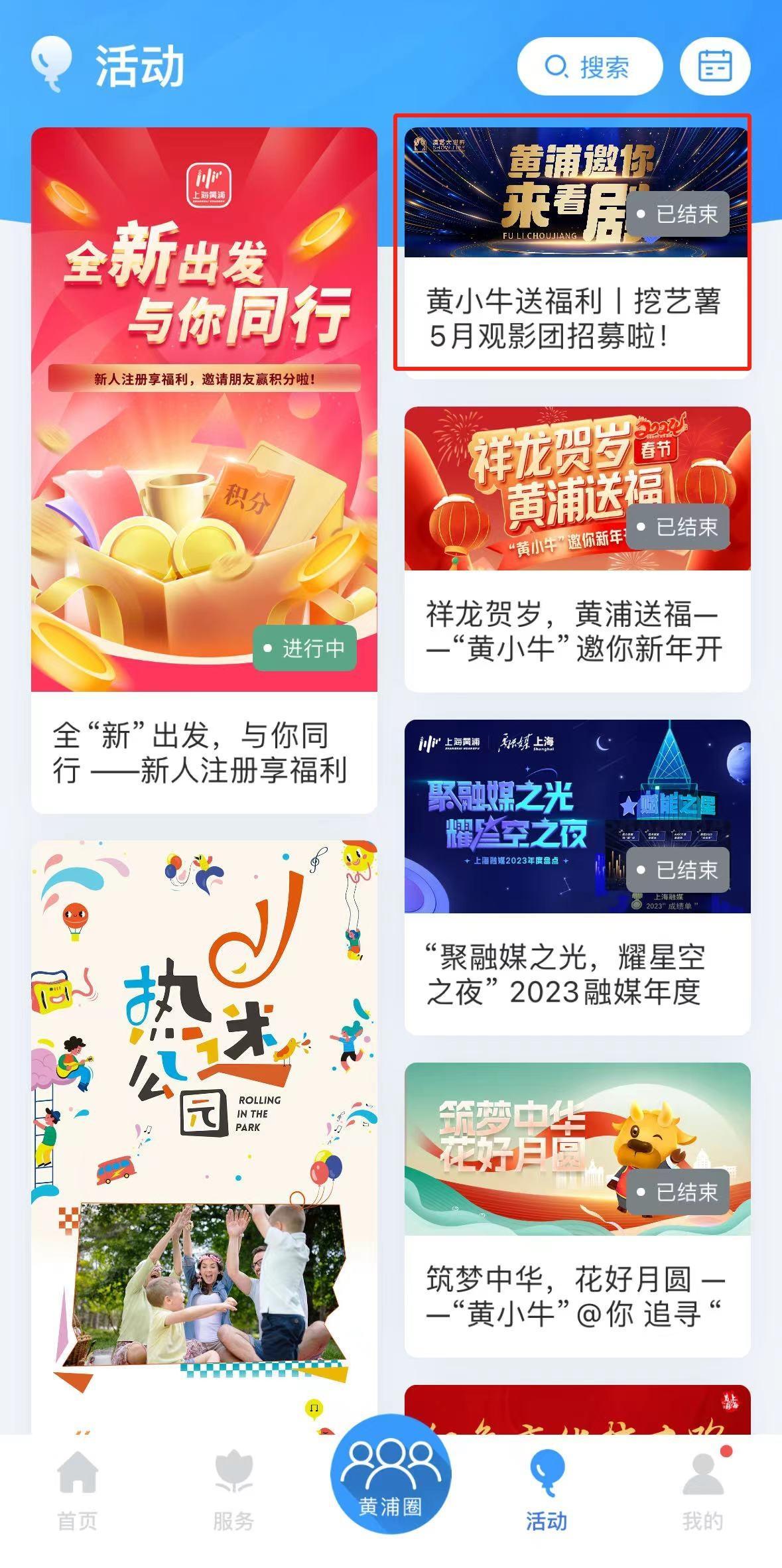Open the activity calendar icon
The image size is (782, 1568).
coord(715,67)
